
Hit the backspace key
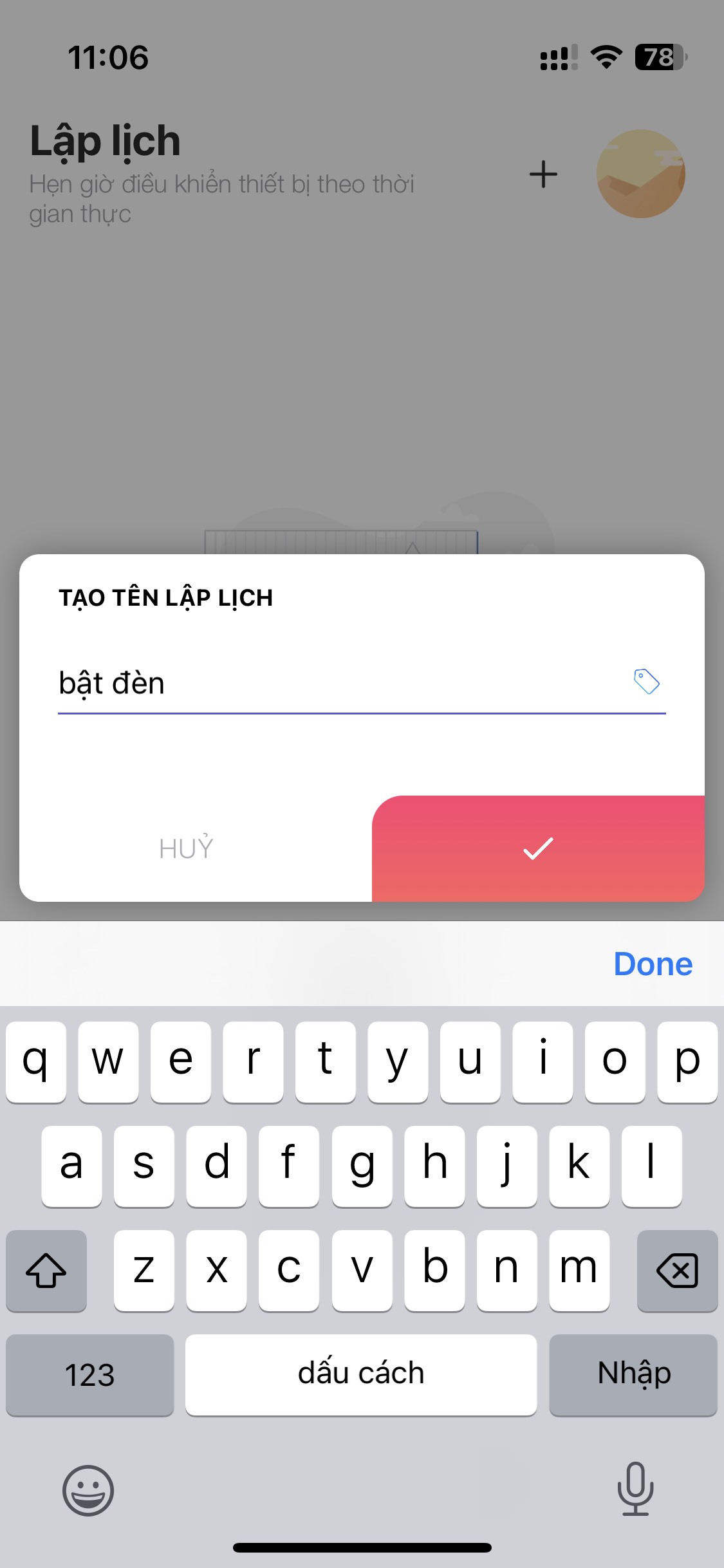click(x=677, y=1271)
